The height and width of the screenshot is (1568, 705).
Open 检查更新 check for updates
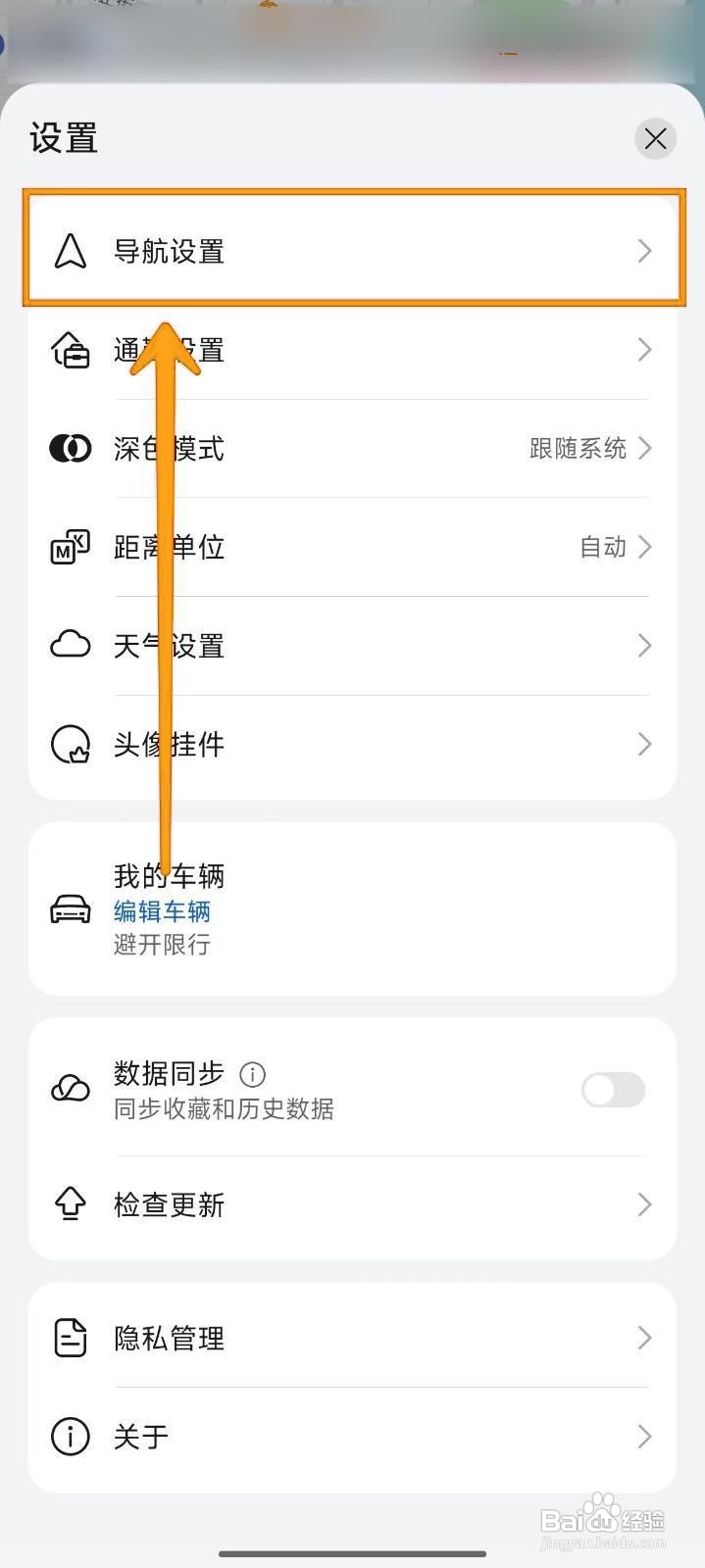(353, 1204)
